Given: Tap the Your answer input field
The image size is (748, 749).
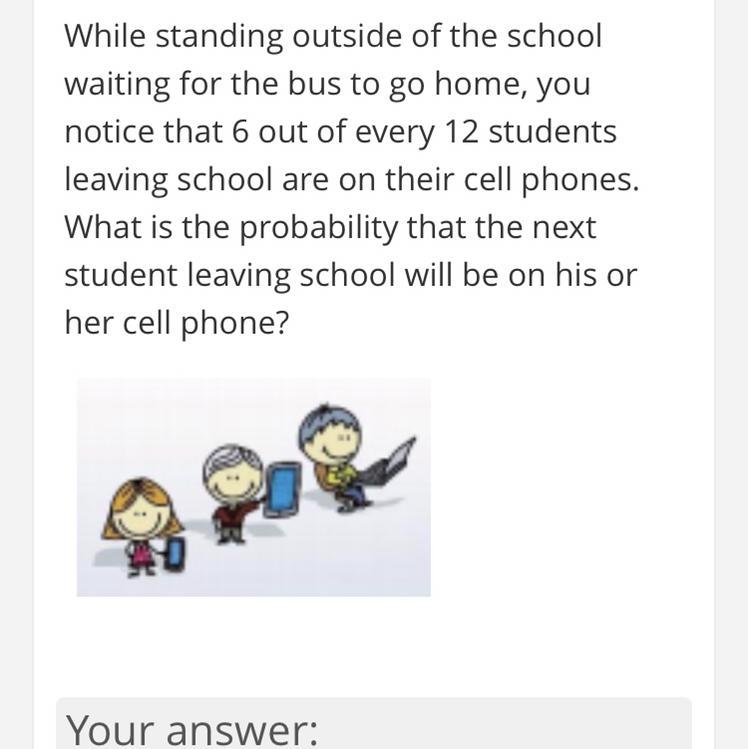Looking at the screenshot, I should click(x=373, y=726).
